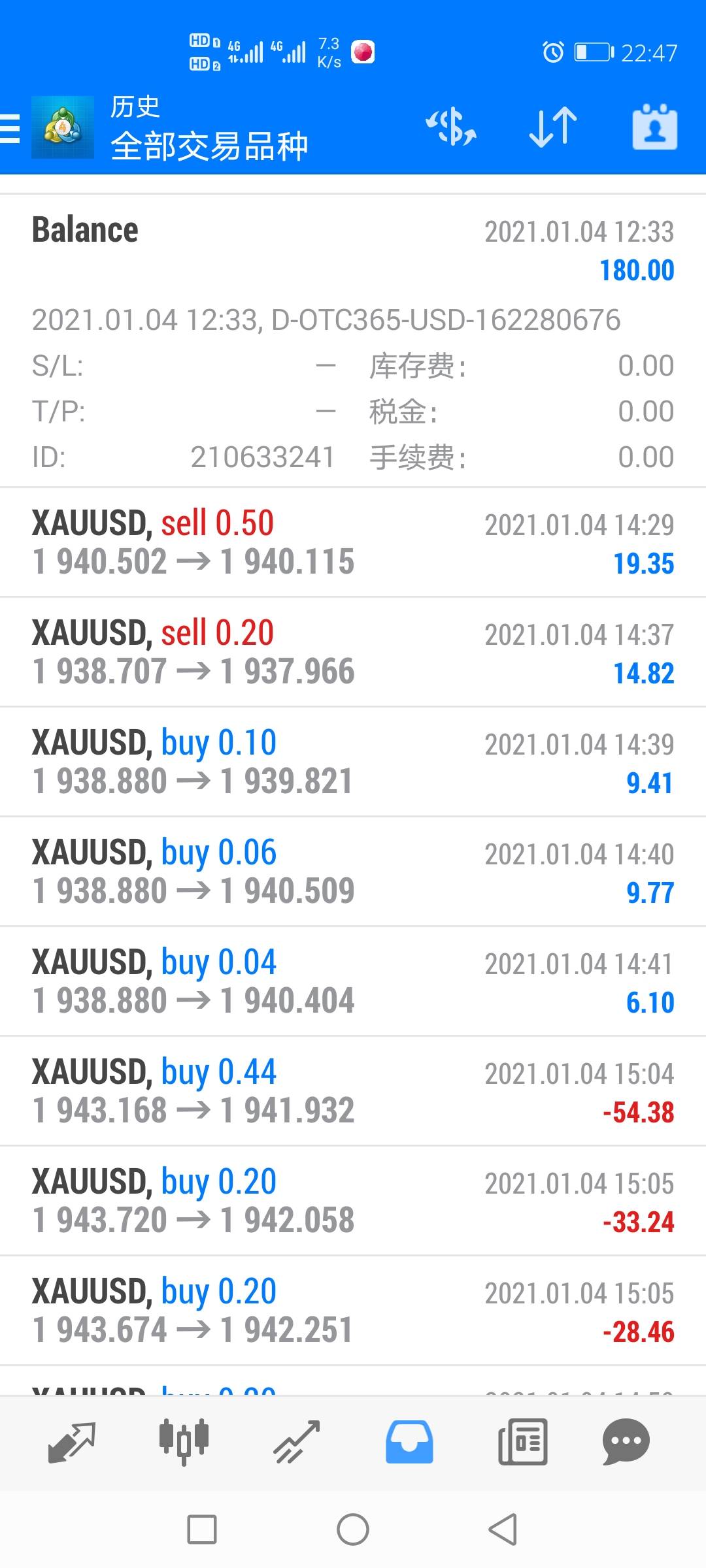
Task: Open the calendar date range picker
Action: (654, 127)
